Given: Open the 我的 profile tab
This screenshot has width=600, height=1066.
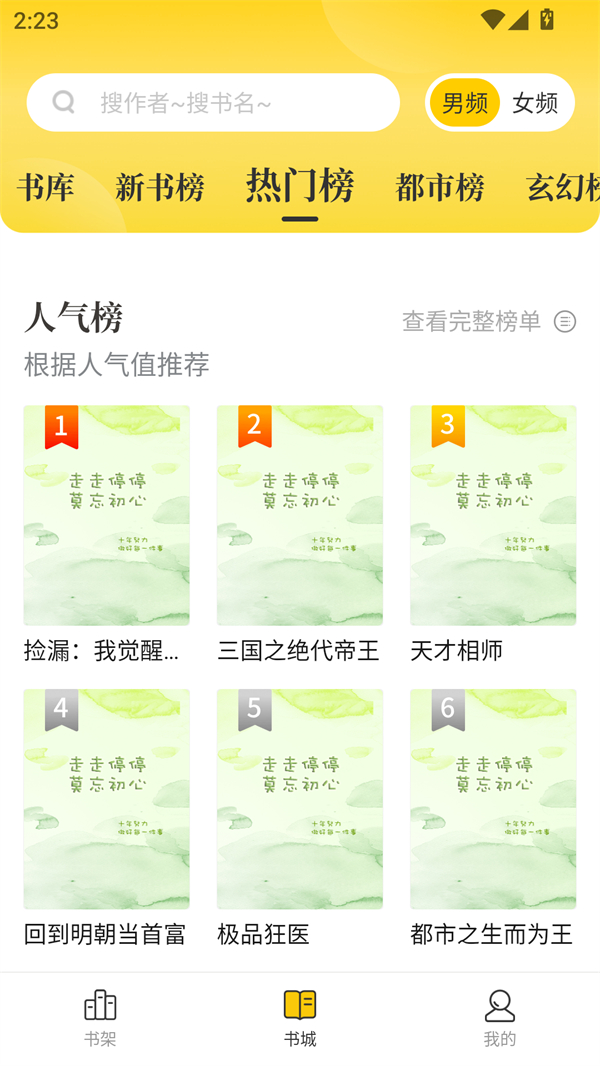Looking at the screenshot, I should tap(499, 1018).
